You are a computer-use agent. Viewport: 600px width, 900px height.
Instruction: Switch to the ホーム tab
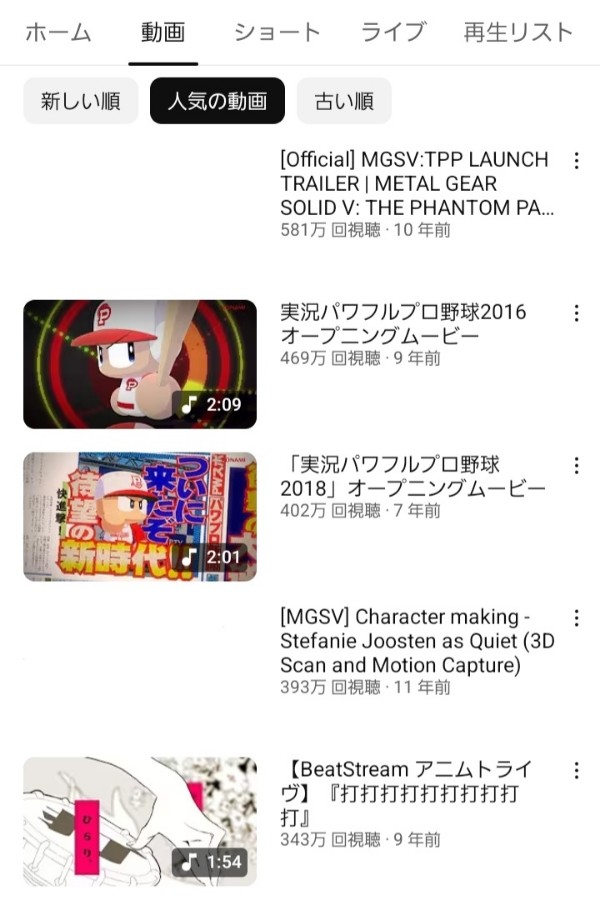(58, 32)
